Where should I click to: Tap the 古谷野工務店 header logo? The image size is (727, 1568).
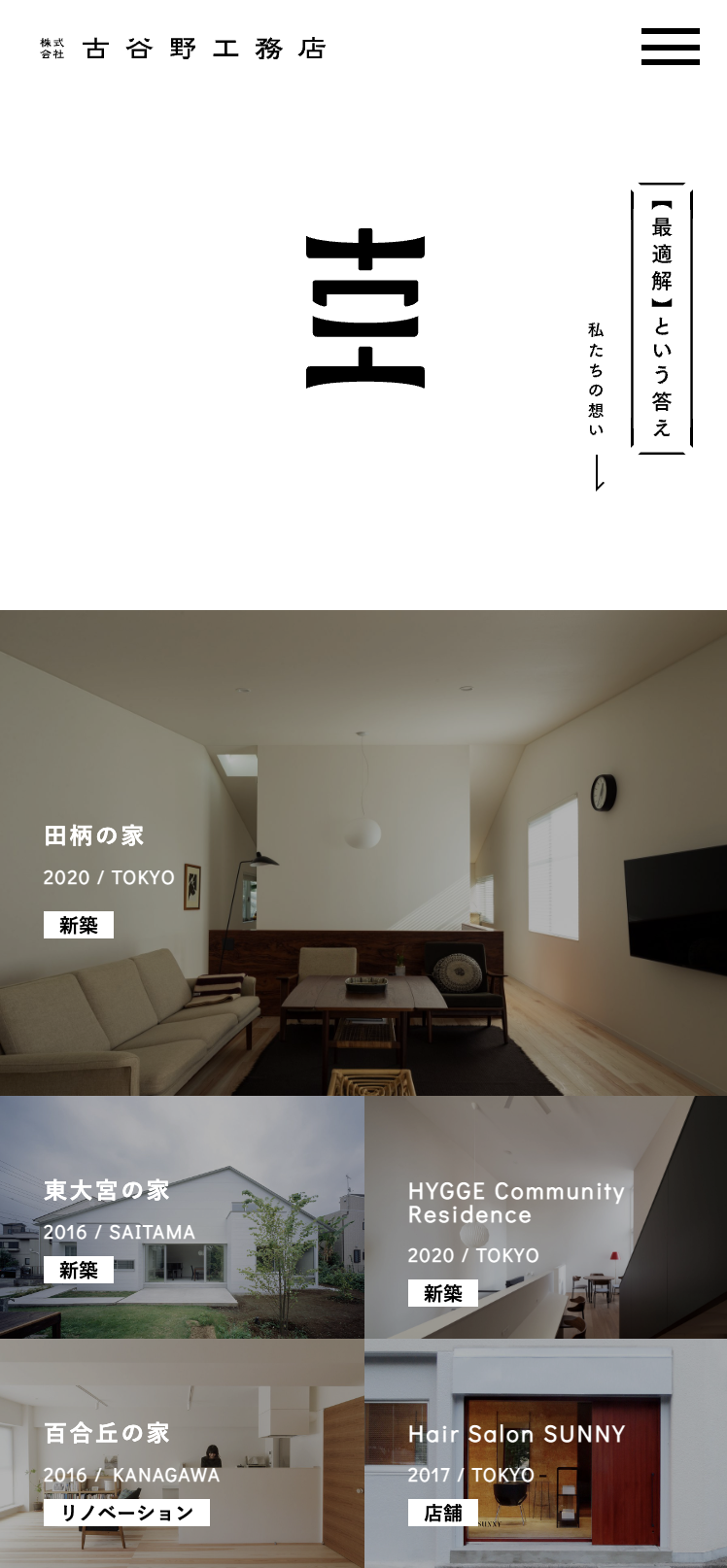[x=183, y=49]
